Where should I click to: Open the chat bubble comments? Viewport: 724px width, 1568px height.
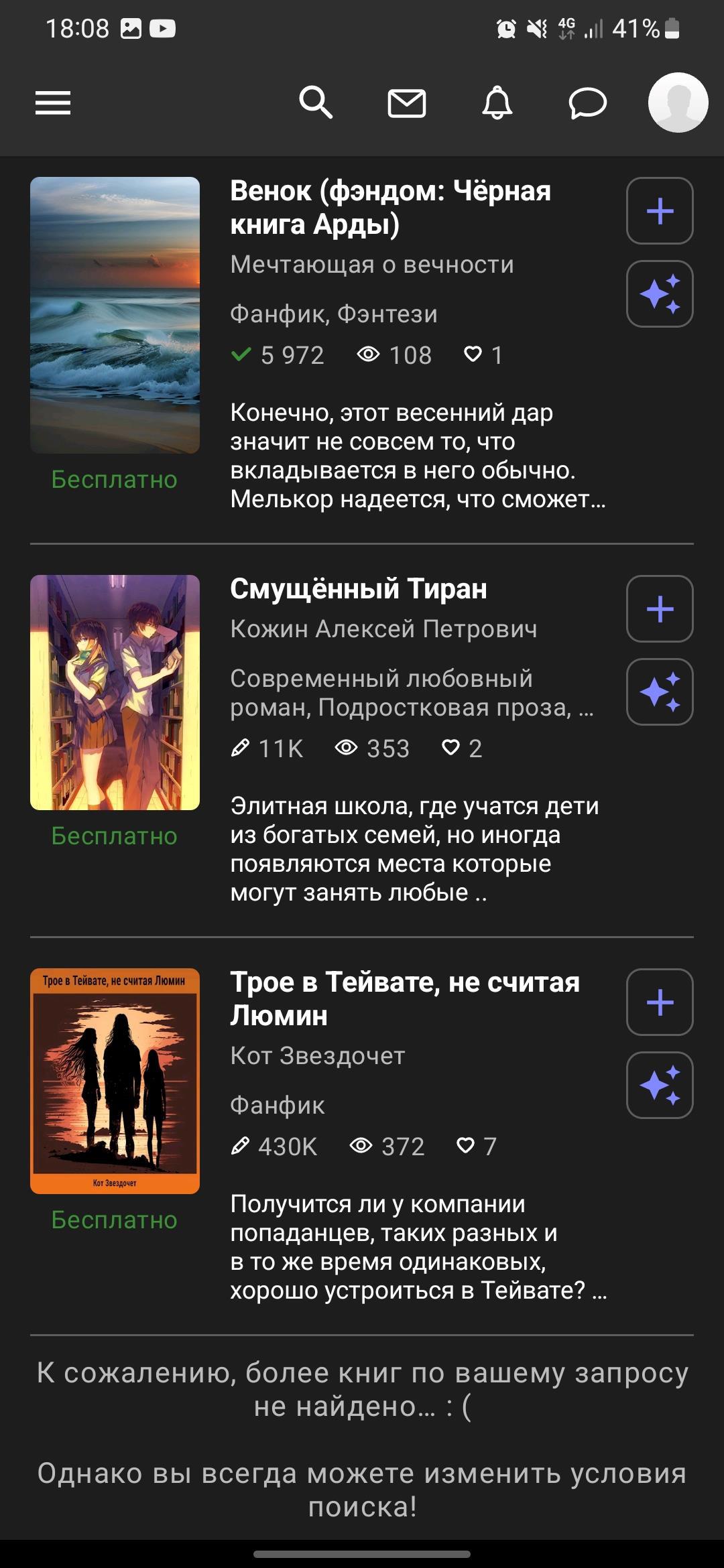point(587,103)
